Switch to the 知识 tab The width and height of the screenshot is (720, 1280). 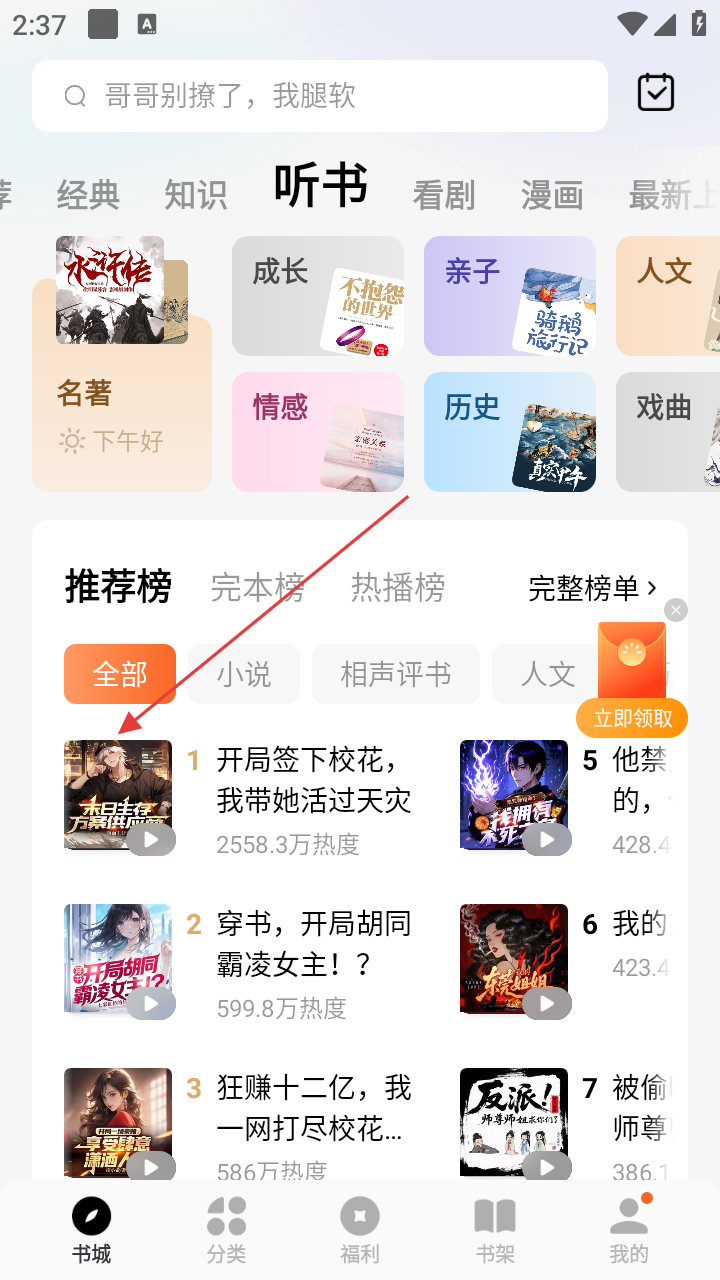[x=195, y=195]
